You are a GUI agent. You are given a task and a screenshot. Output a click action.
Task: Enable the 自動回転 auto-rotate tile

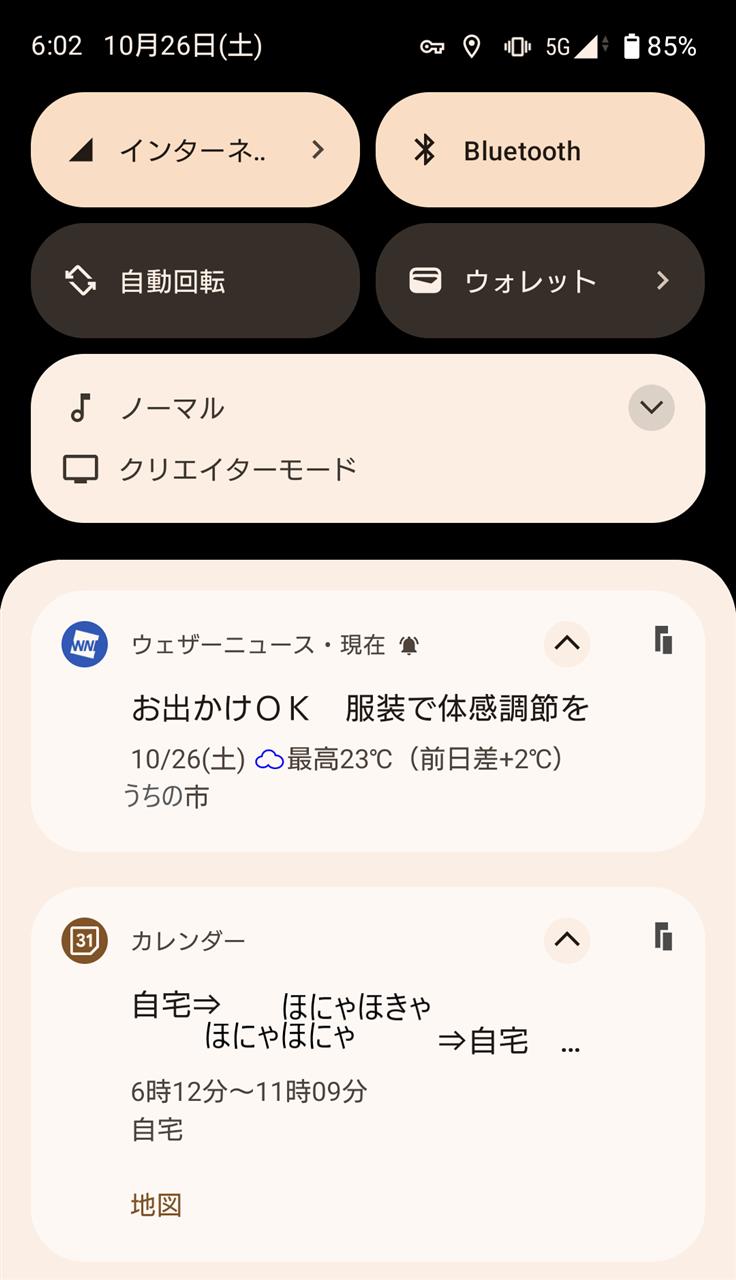coord(195,281)
